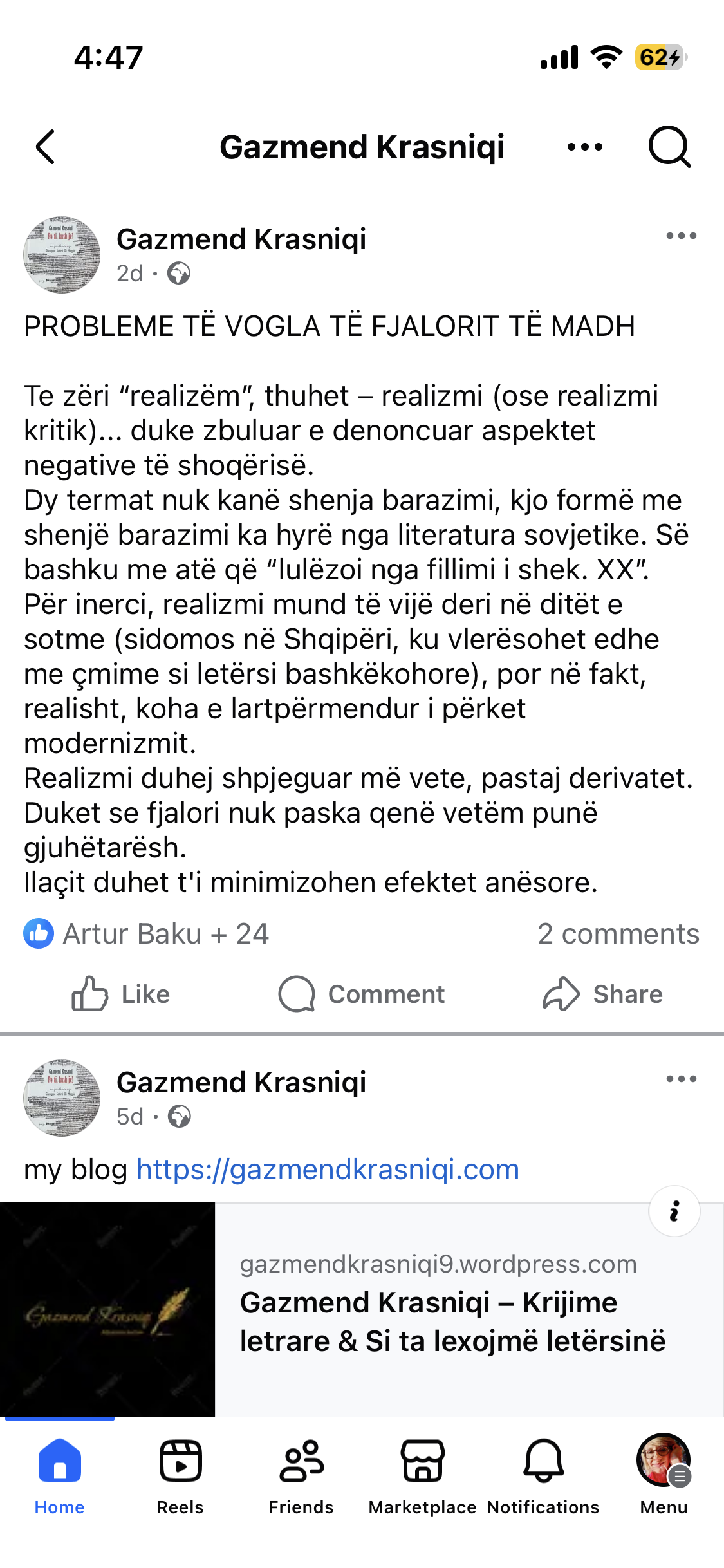The image size is (724, 1568).
Task: Open options menu for the 2d post
Action: [x=681, y=236]
